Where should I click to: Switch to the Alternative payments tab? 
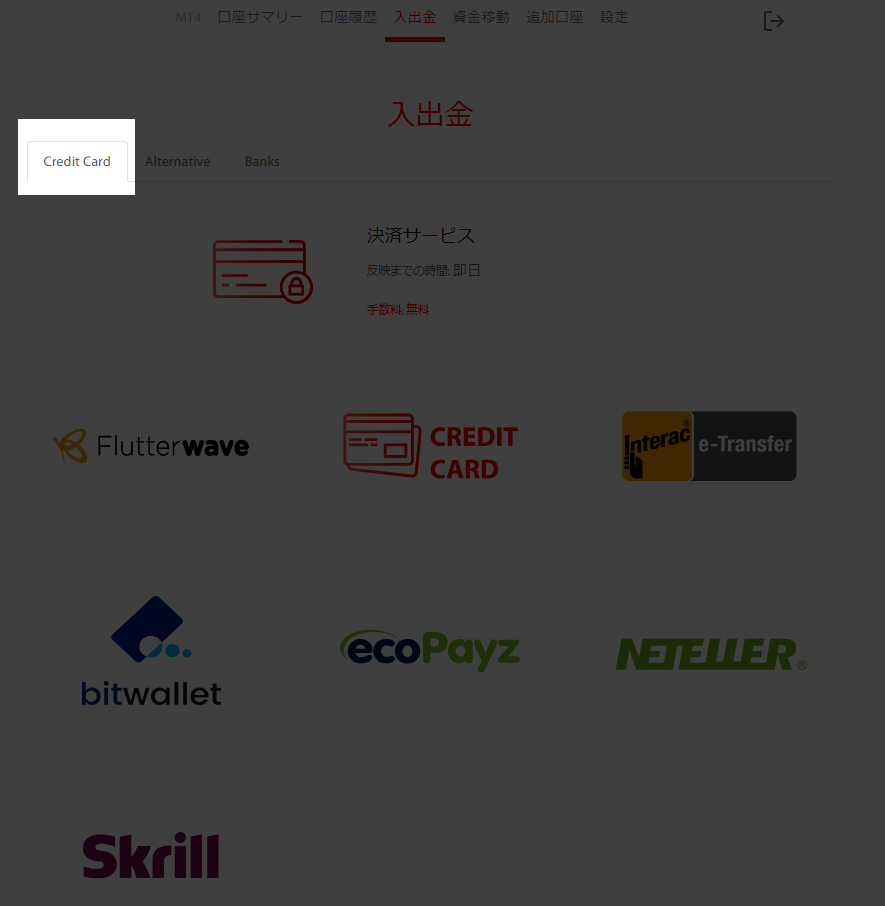coord(177,161)
